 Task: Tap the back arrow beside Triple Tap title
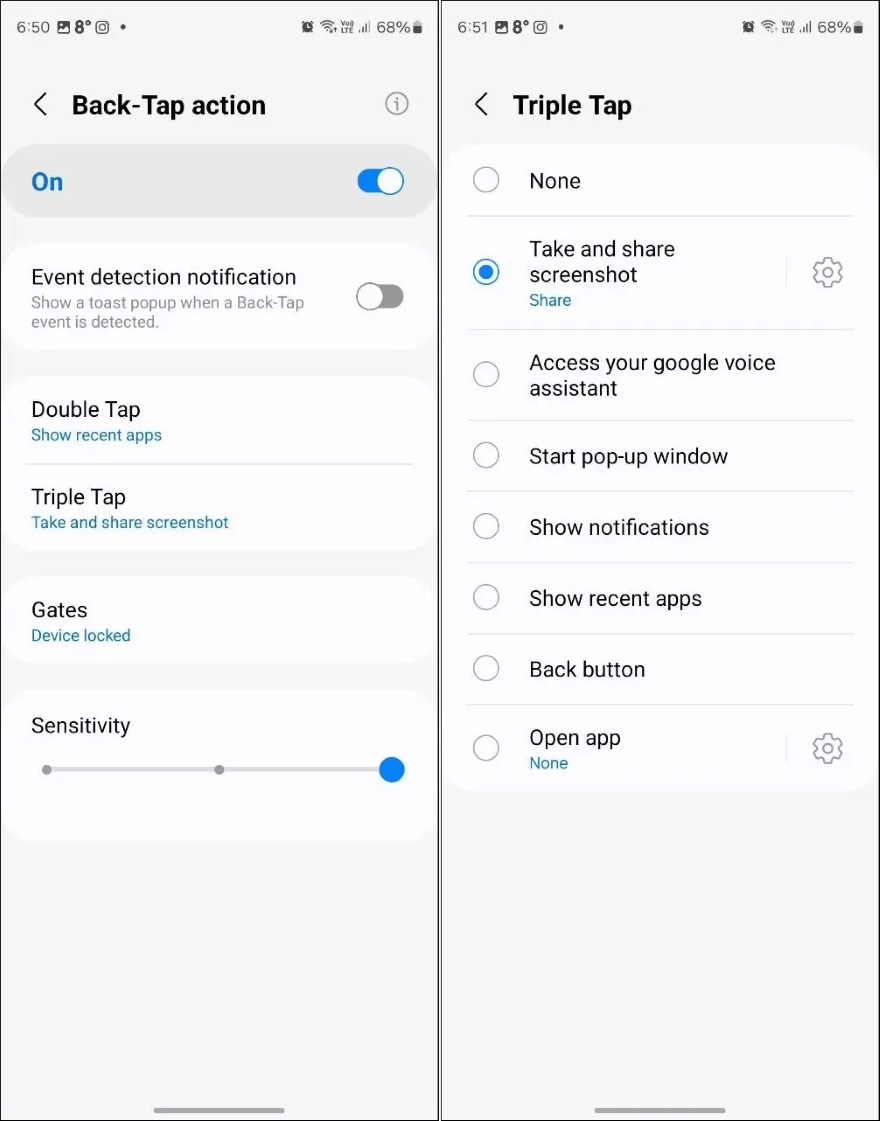tap(482, 105)
